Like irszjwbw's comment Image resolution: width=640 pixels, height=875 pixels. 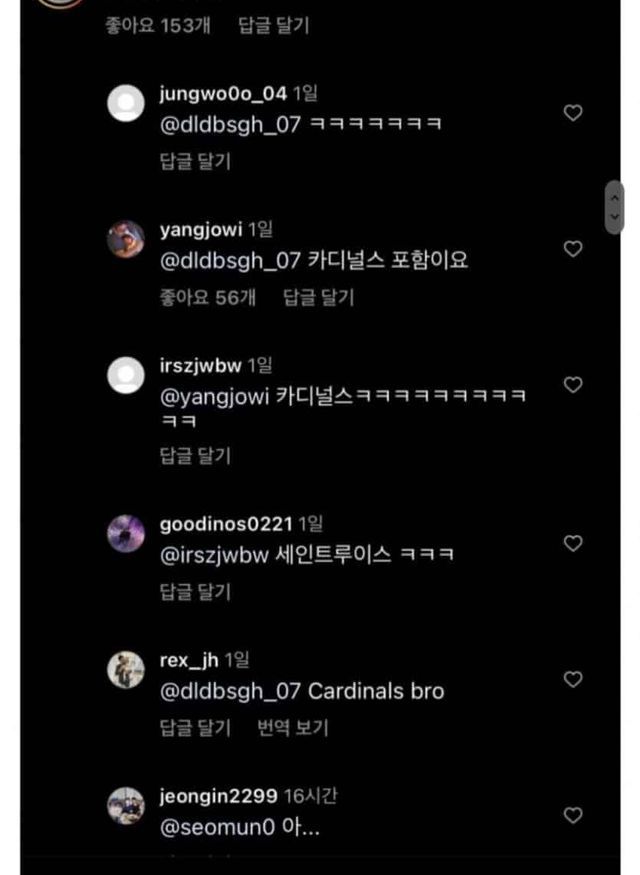click(573, 384)
